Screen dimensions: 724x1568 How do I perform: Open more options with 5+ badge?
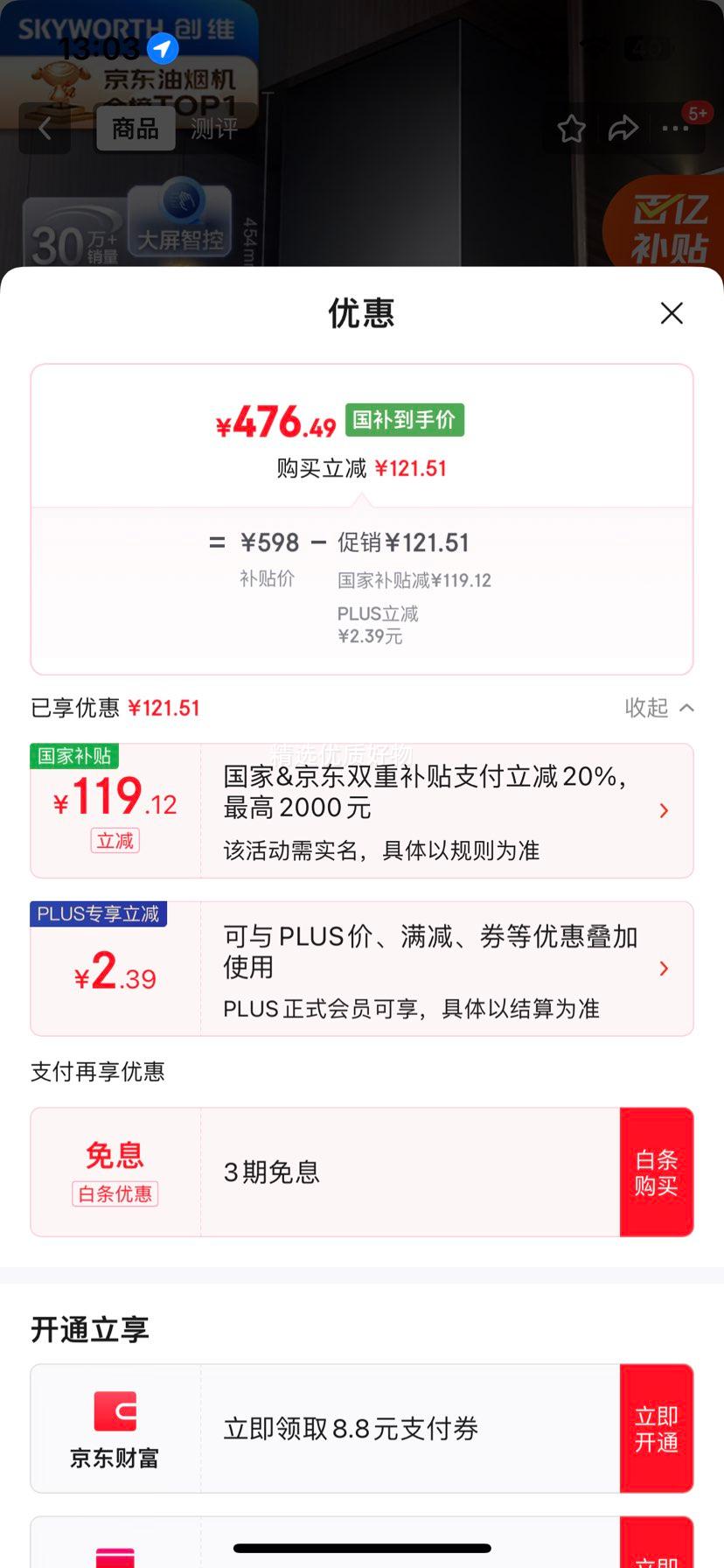point(675,128)
